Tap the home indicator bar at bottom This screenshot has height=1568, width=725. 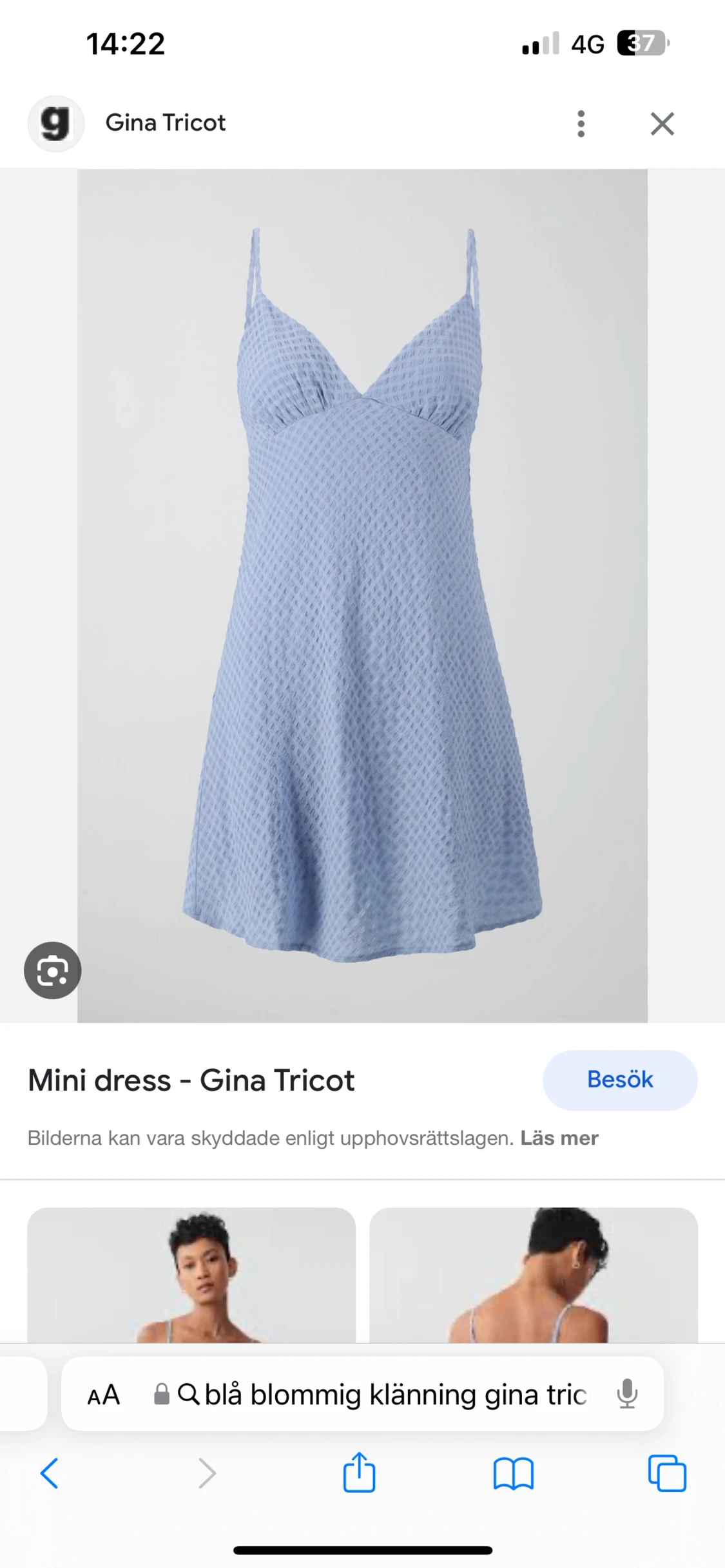362,1549
